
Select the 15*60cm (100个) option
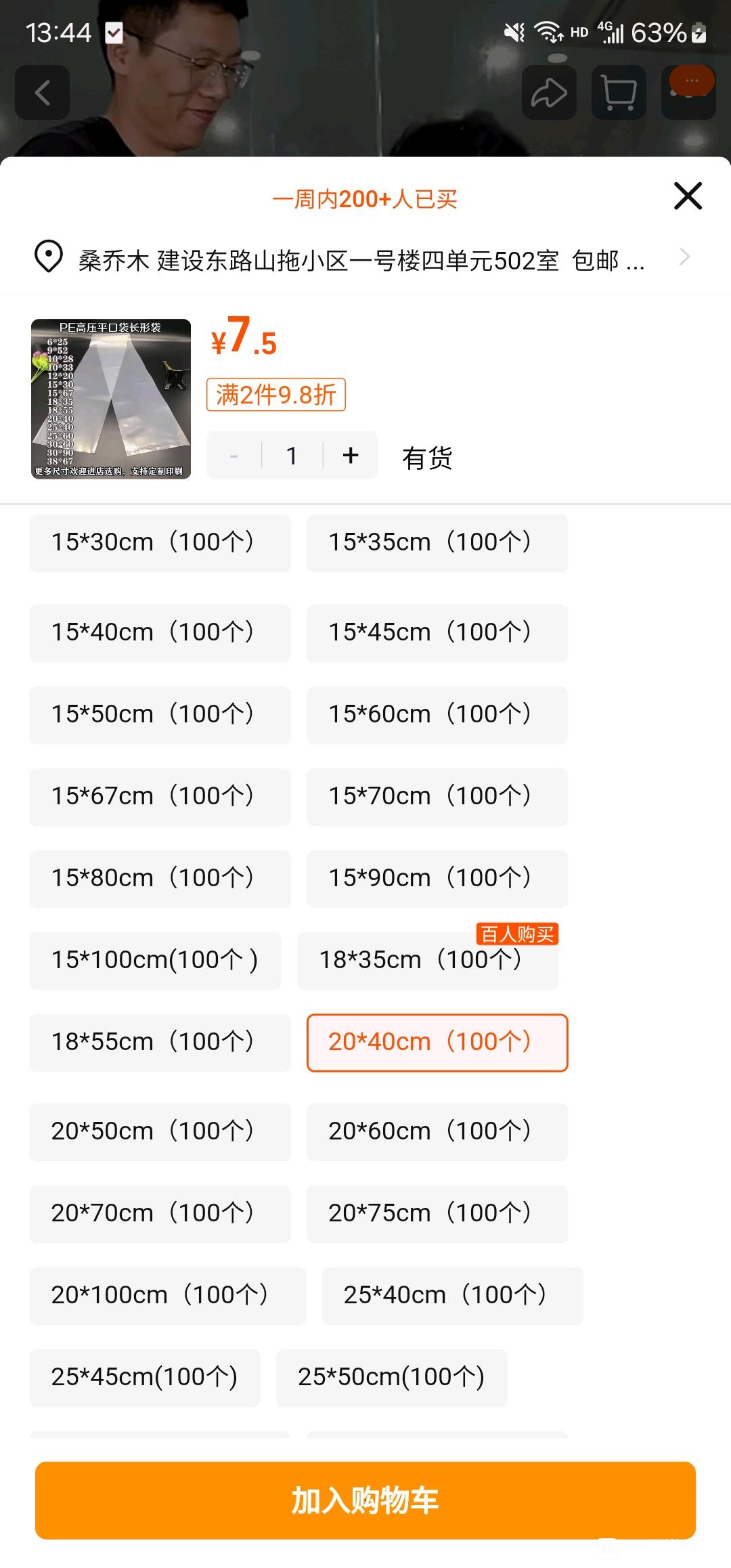(437, 715)
